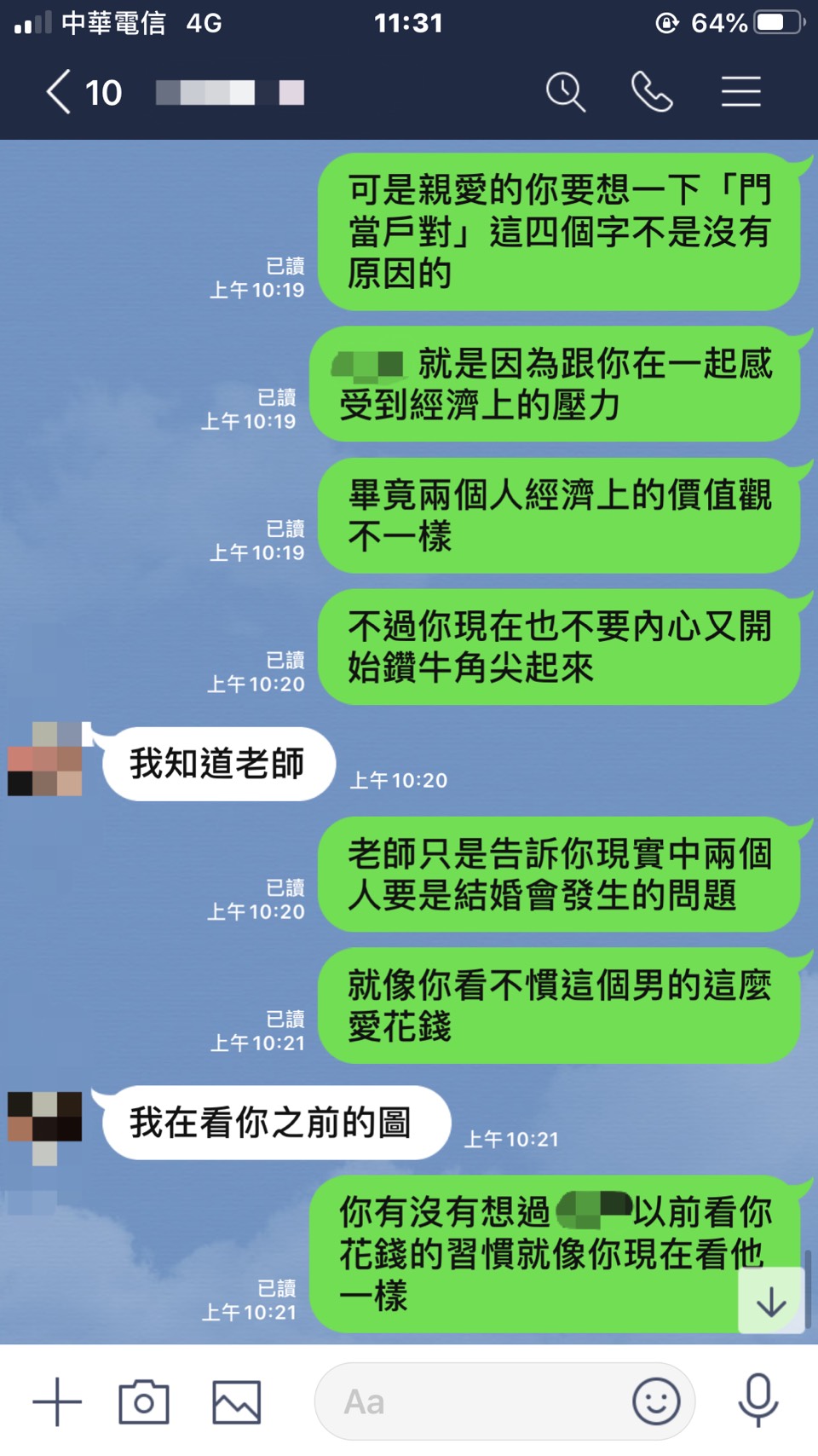Search within this conversation
Screen dimensions: 818x1456
566,92
